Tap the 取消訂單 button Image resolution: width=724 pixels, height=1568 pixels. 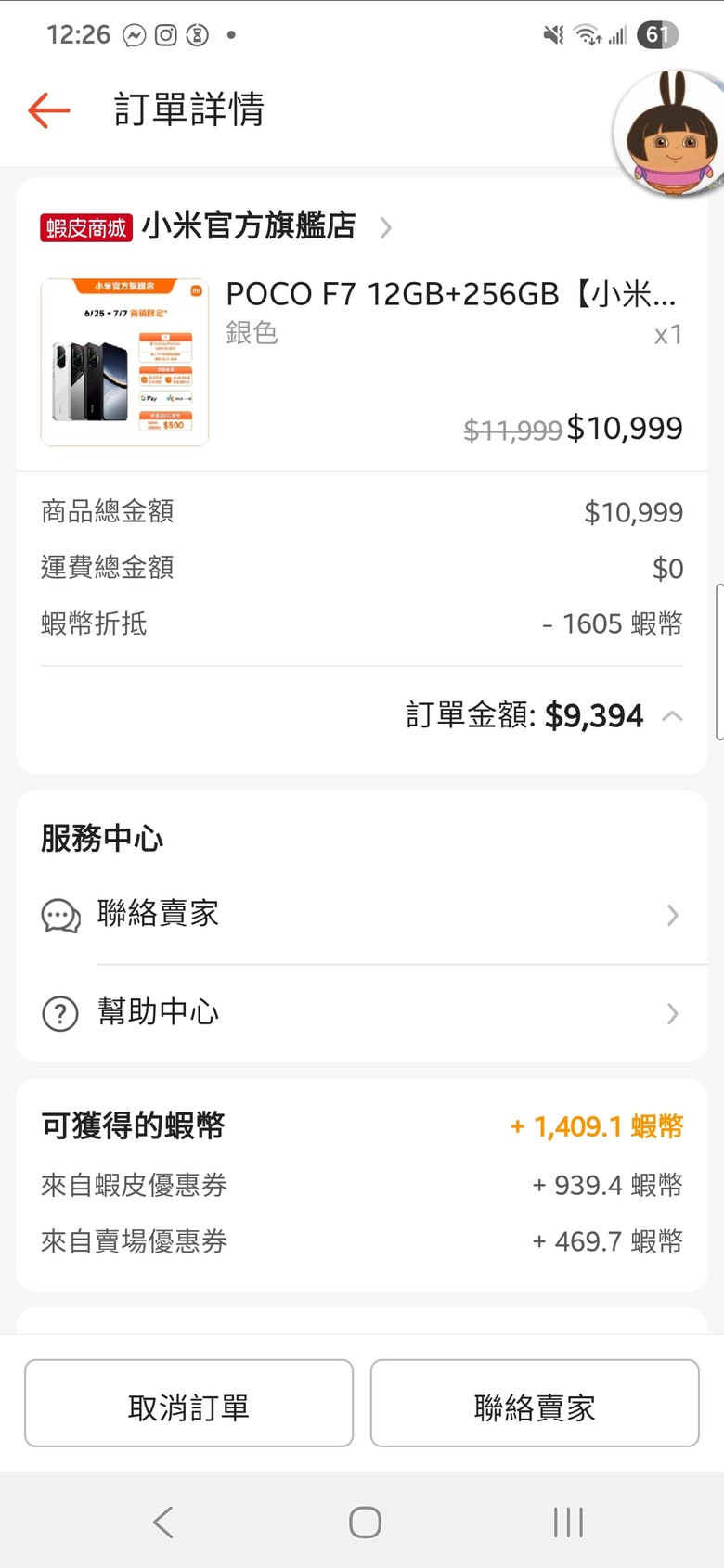pyautogui.click(x=188, y=1403)
